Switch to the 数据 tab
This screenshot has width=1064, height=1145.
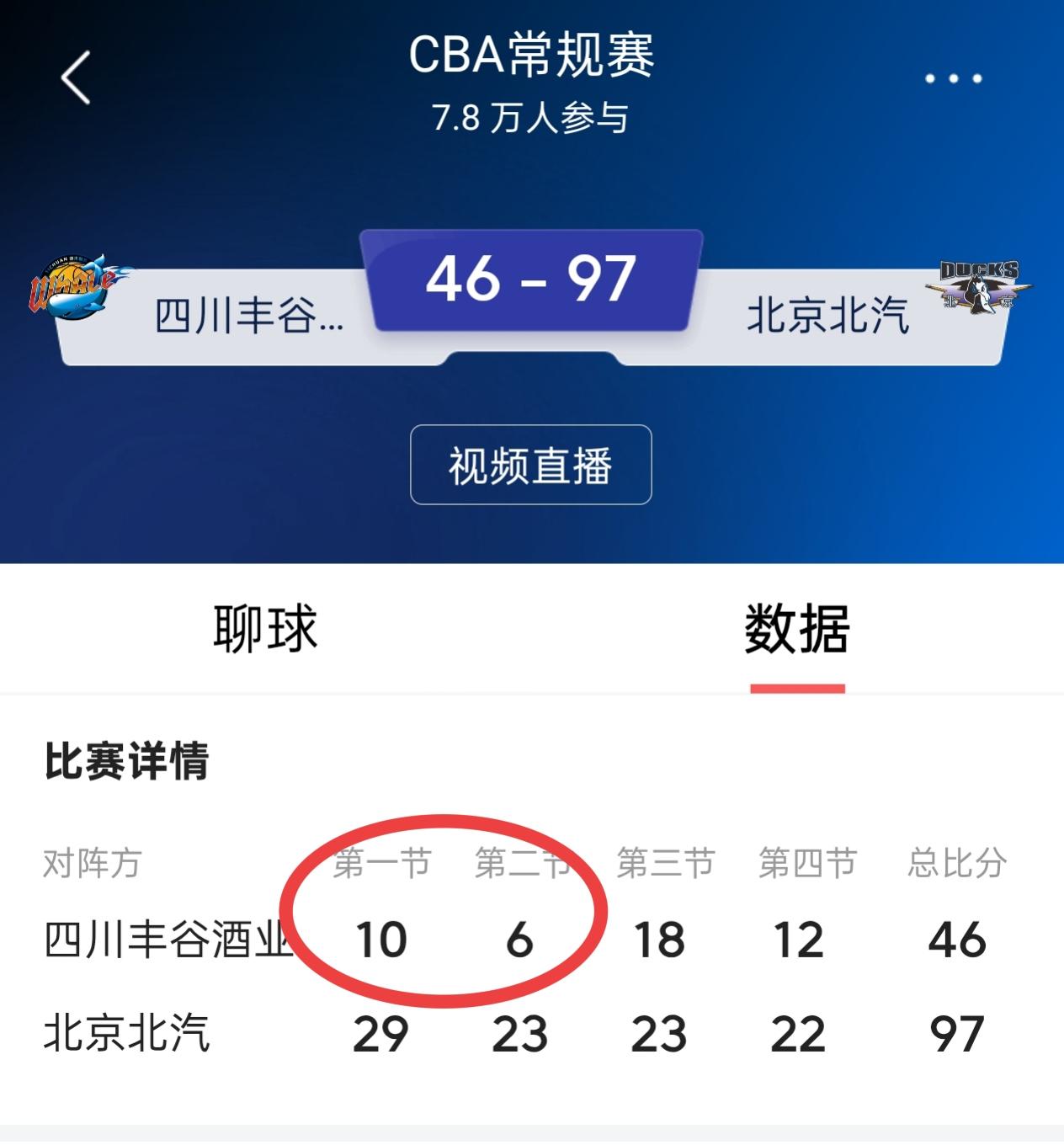coord(796,627)
